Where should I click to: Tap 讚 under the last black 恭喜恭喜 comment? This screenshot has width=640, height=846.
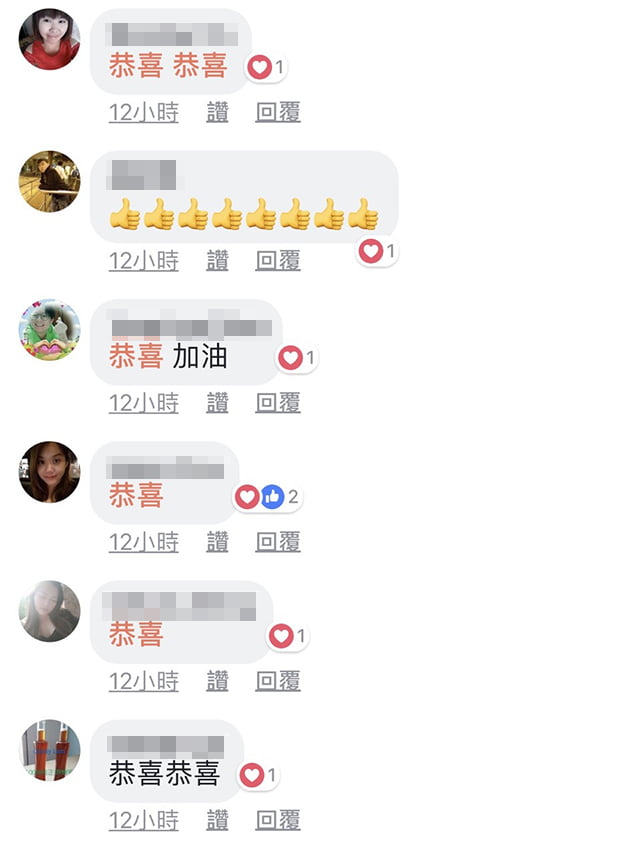pos(217,821)
